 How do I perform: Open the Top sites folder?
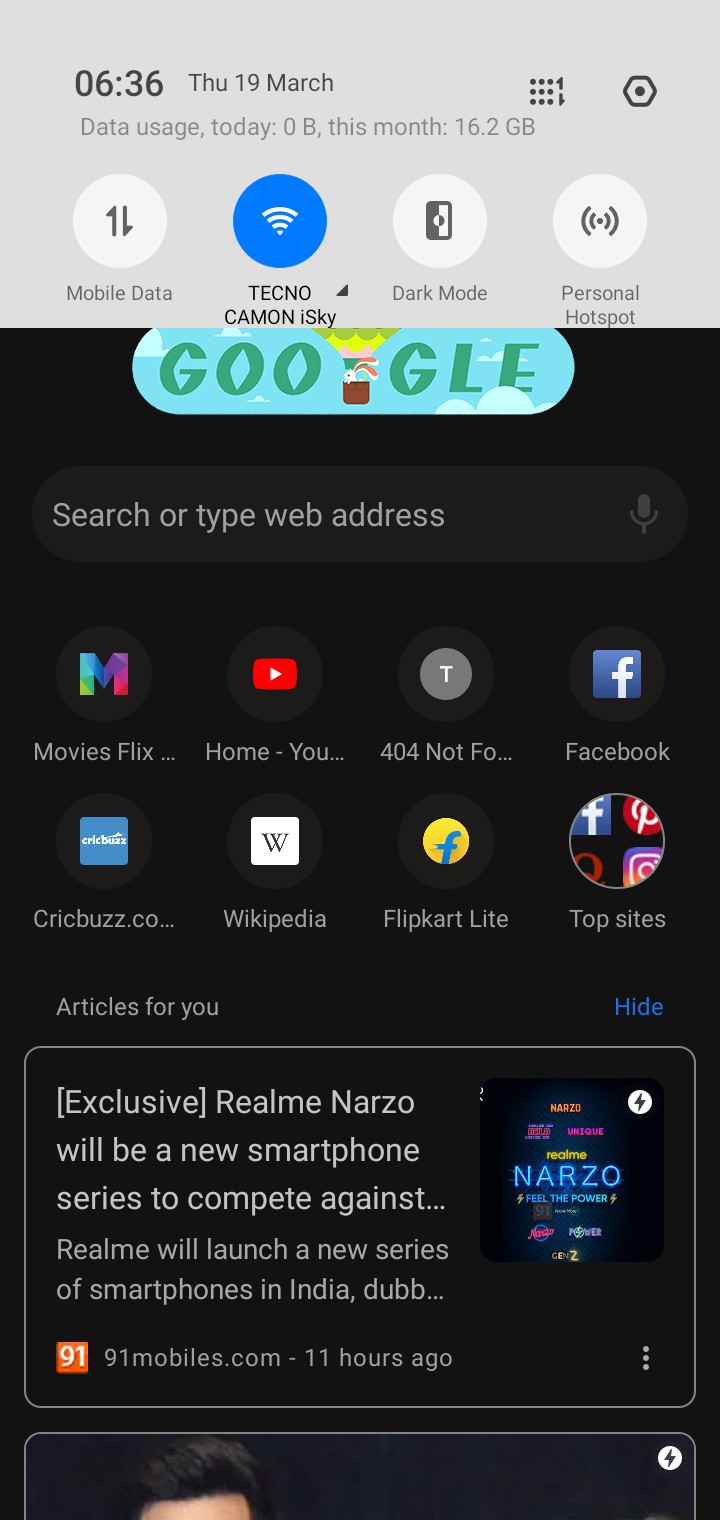617,840
